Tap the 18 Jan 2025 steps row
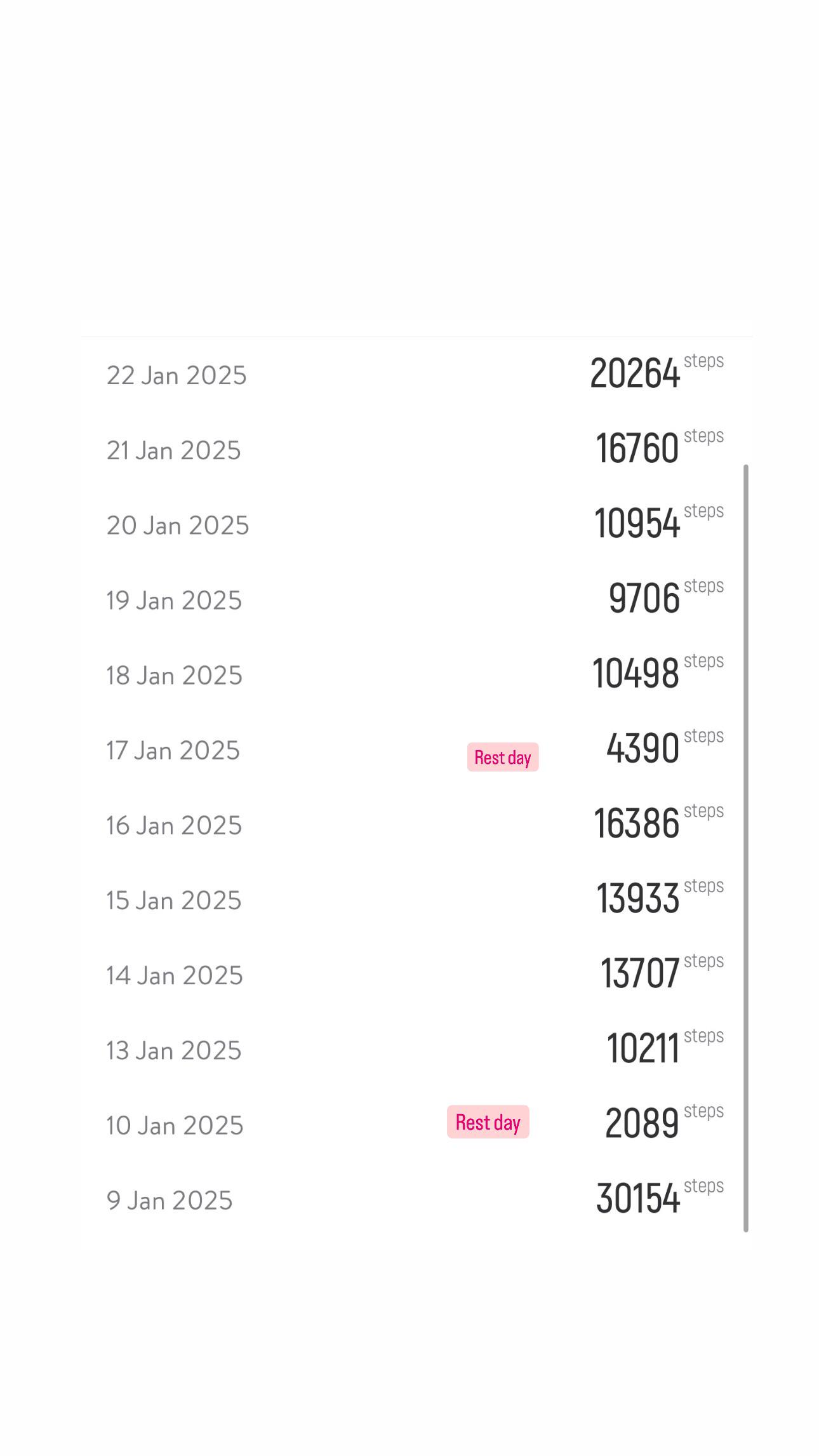Viewport: 819px width, 1456px height. [x=416, y=674]
